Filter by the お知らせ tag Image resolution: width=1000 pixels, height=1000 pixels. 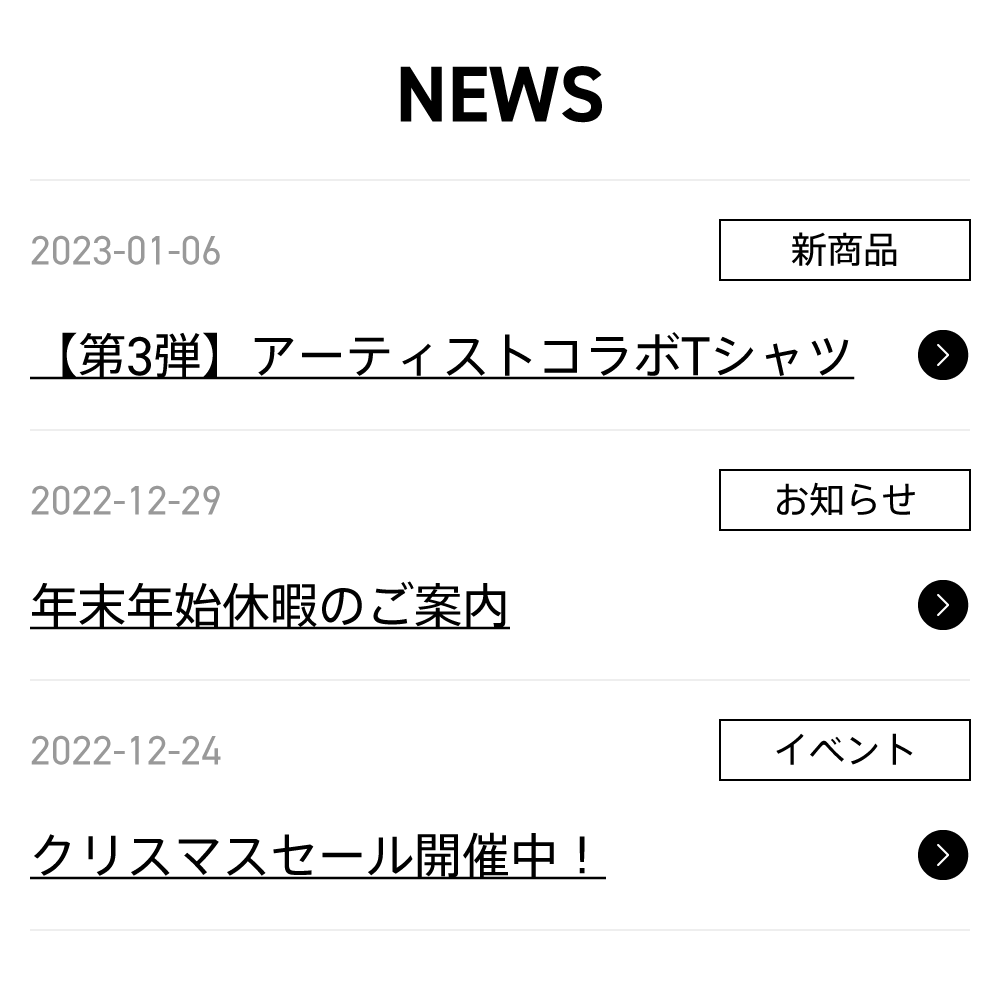pyautogui.click(x=844, y=500)
